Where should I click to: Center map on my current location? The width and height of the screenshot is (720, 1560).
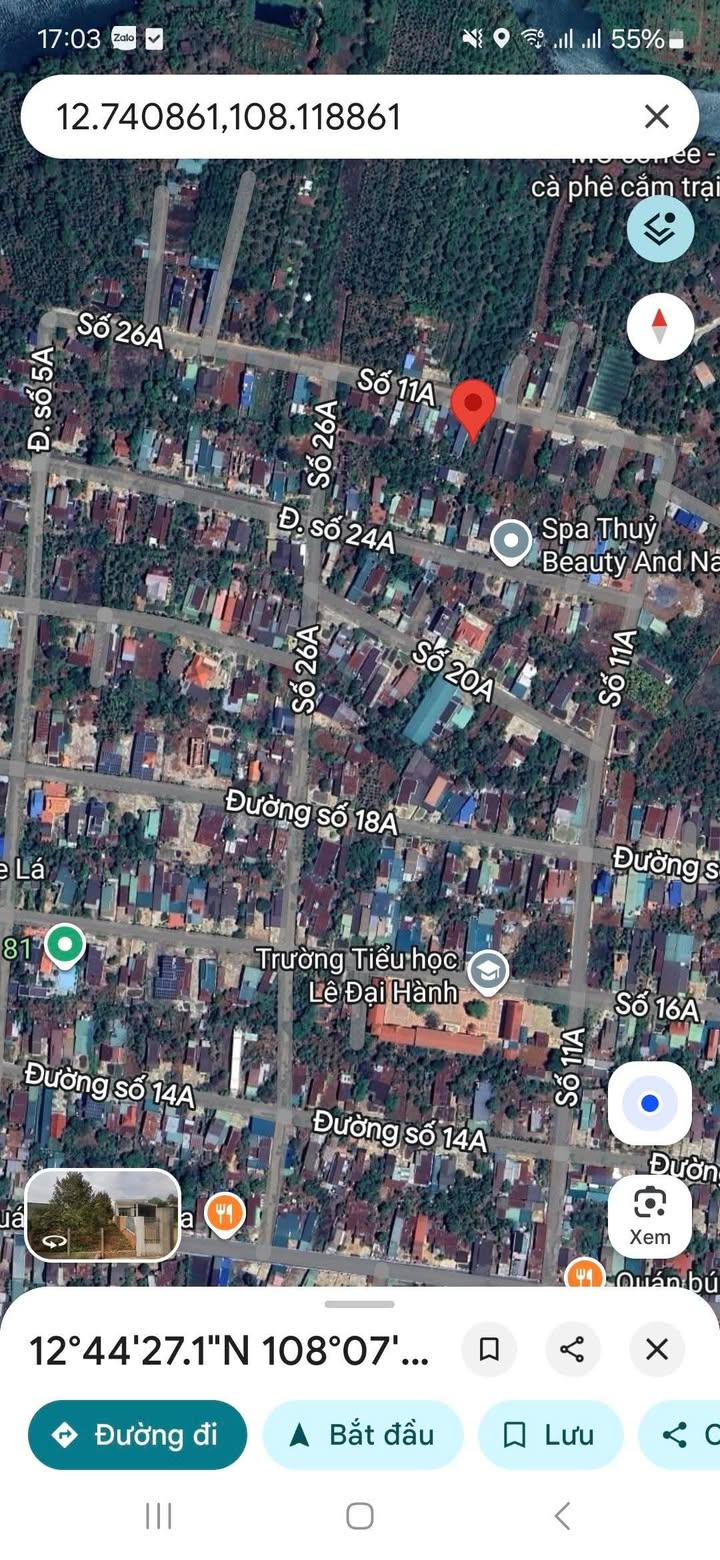(650, 1103)
